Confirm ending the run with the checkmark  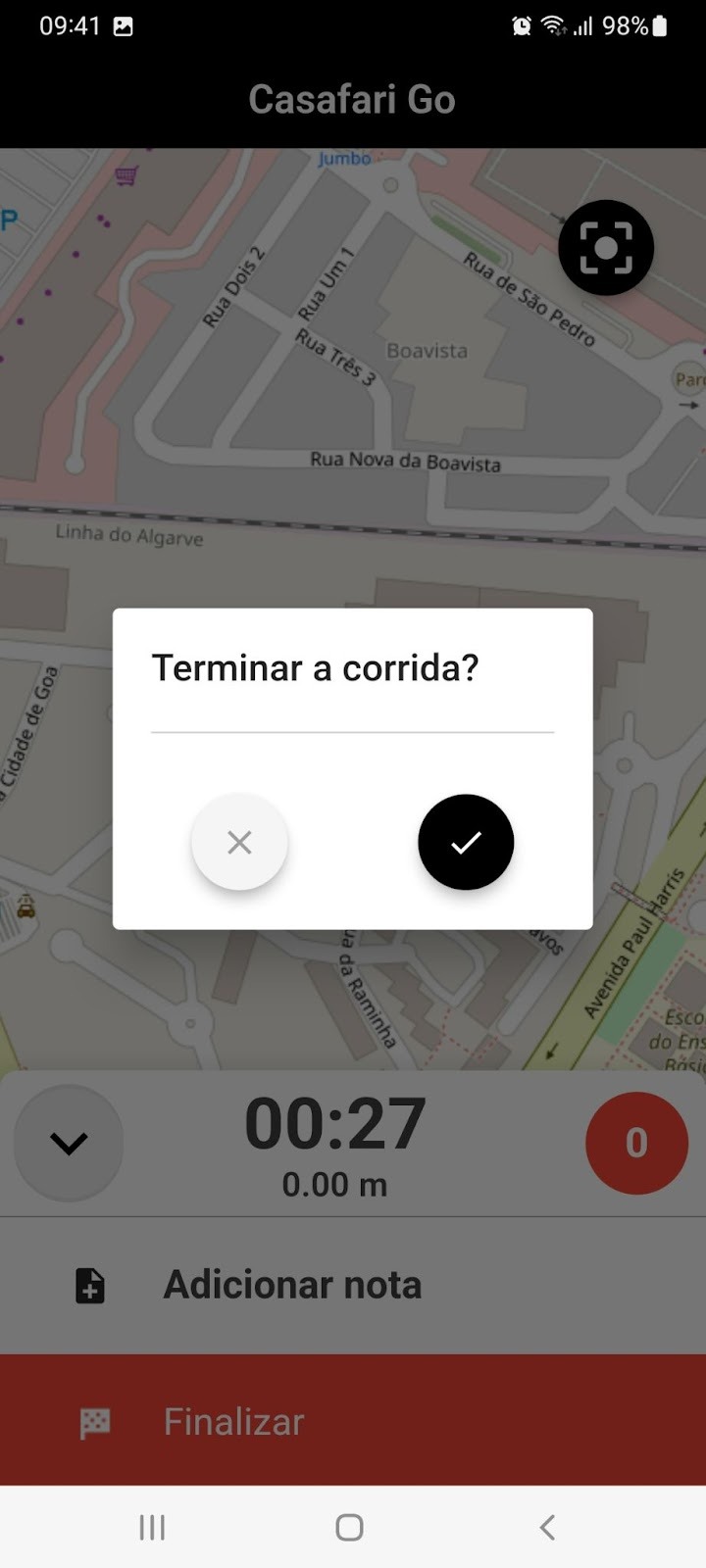(x=466, y=842)
